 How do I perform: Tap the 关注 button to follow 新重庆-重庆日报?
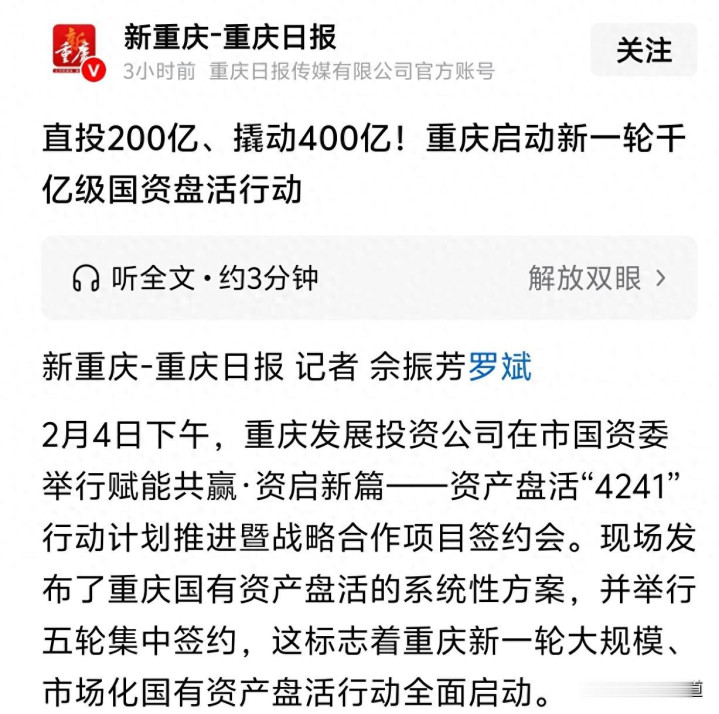643,50
